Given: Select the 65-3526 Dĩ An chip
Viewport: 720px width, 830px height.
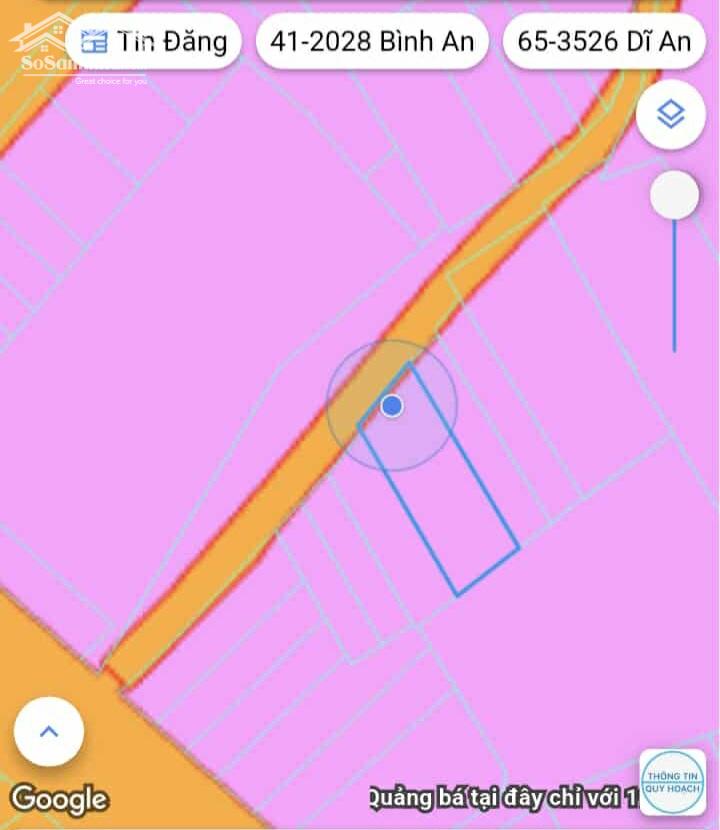Looking at the screenshot, I should 604,42.
